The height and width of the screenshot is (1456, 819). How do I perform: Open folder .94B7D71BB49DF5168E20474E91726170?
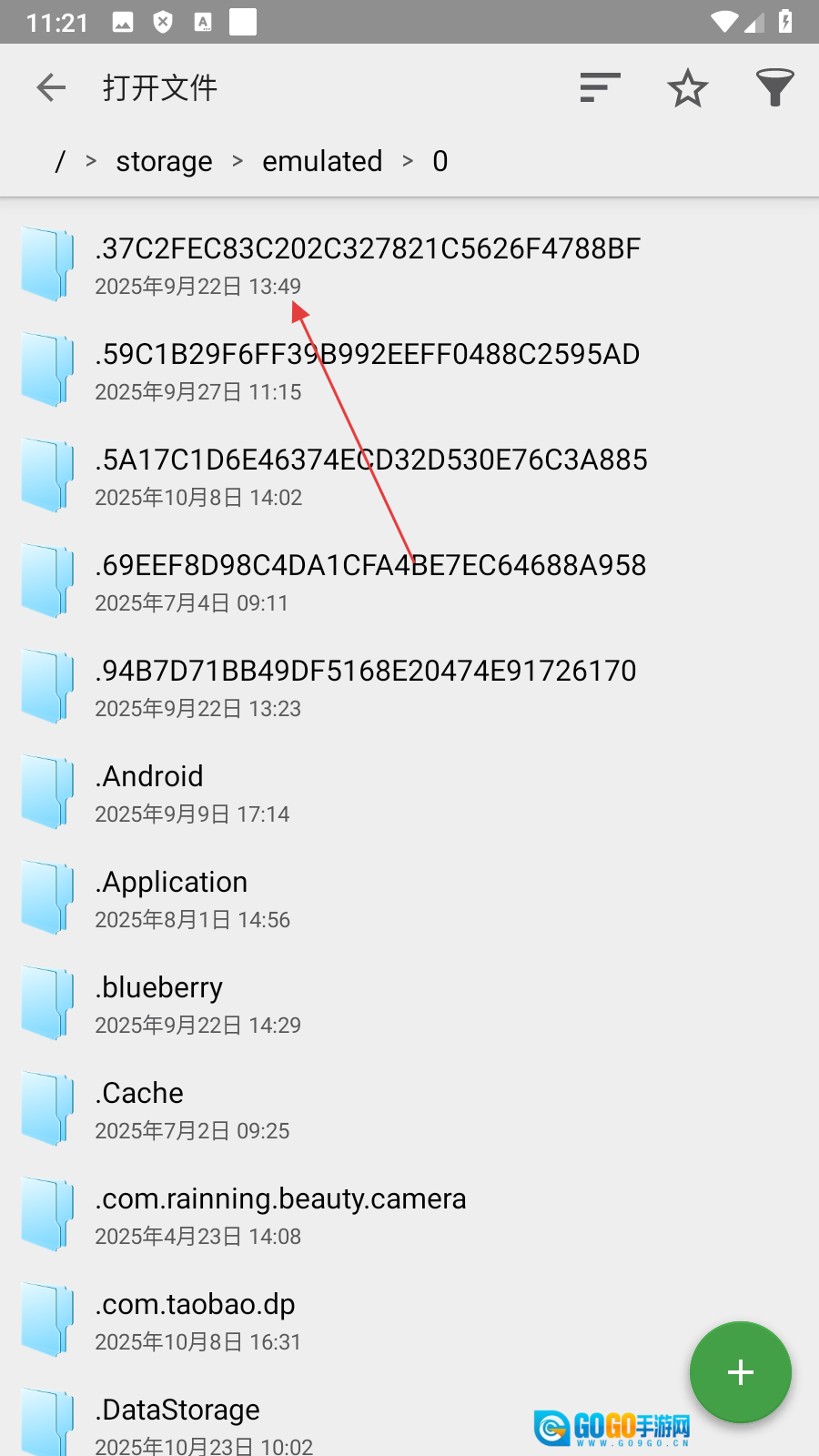(368, 686)
